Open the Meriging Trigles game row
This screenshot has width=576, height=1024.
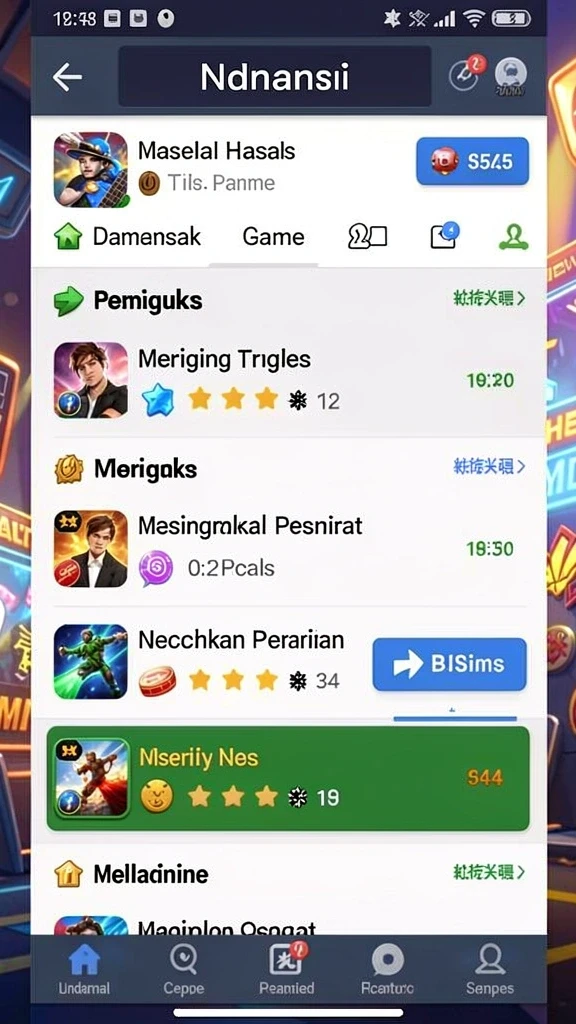[x=288, y=380]
